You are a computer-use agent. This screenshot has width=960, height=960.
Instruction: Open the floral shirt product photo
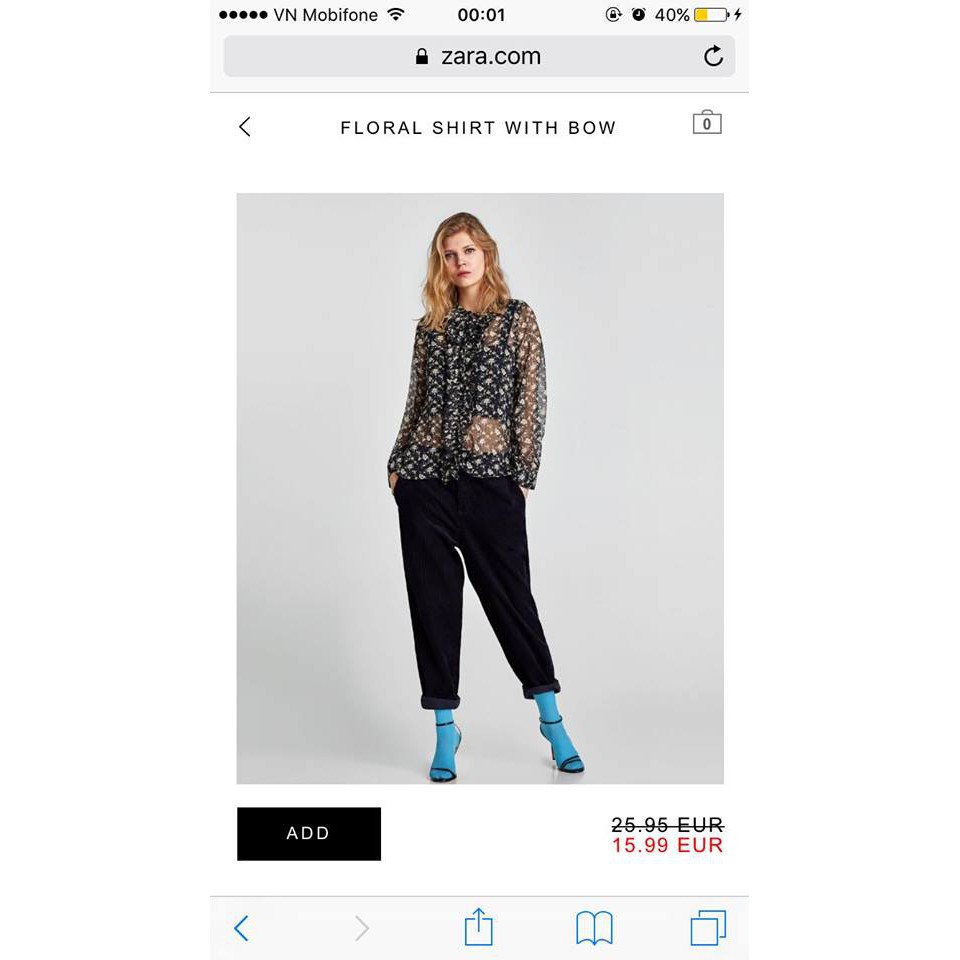480,488
